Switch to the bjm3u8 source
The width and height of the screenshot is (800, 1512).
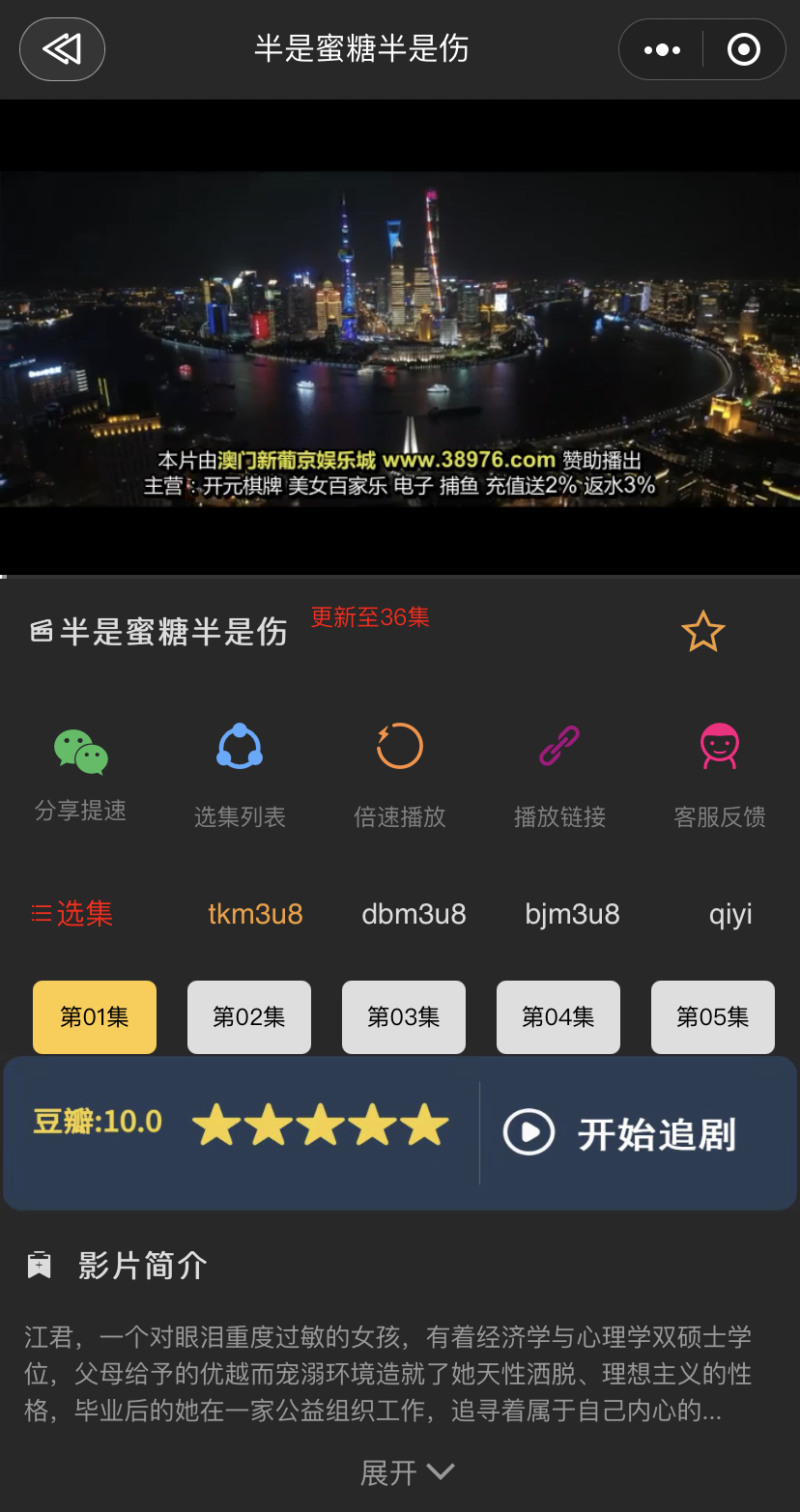click(572, 914)
